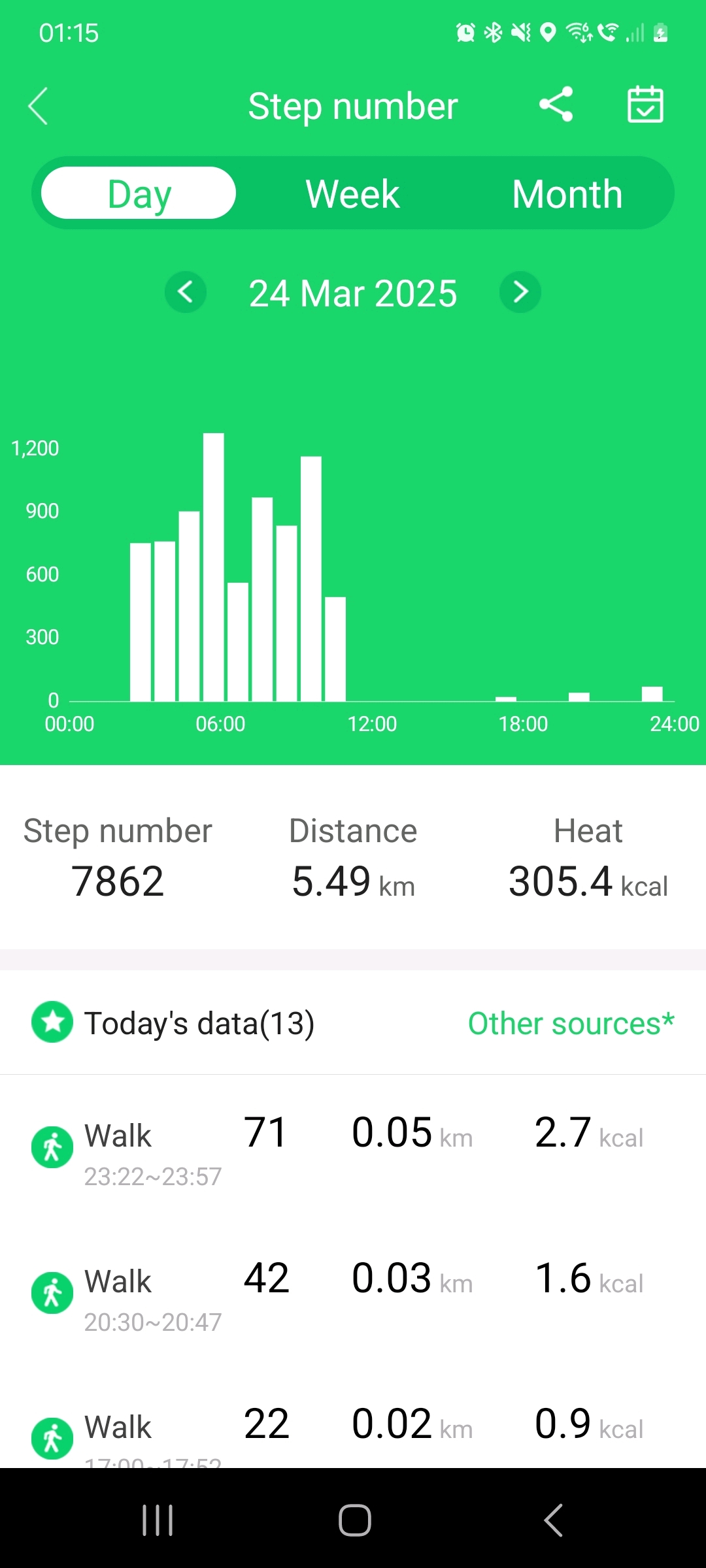Switch to the Month view
The height and width of the screenshot is (1568, 706).
[x=567, y=193]
